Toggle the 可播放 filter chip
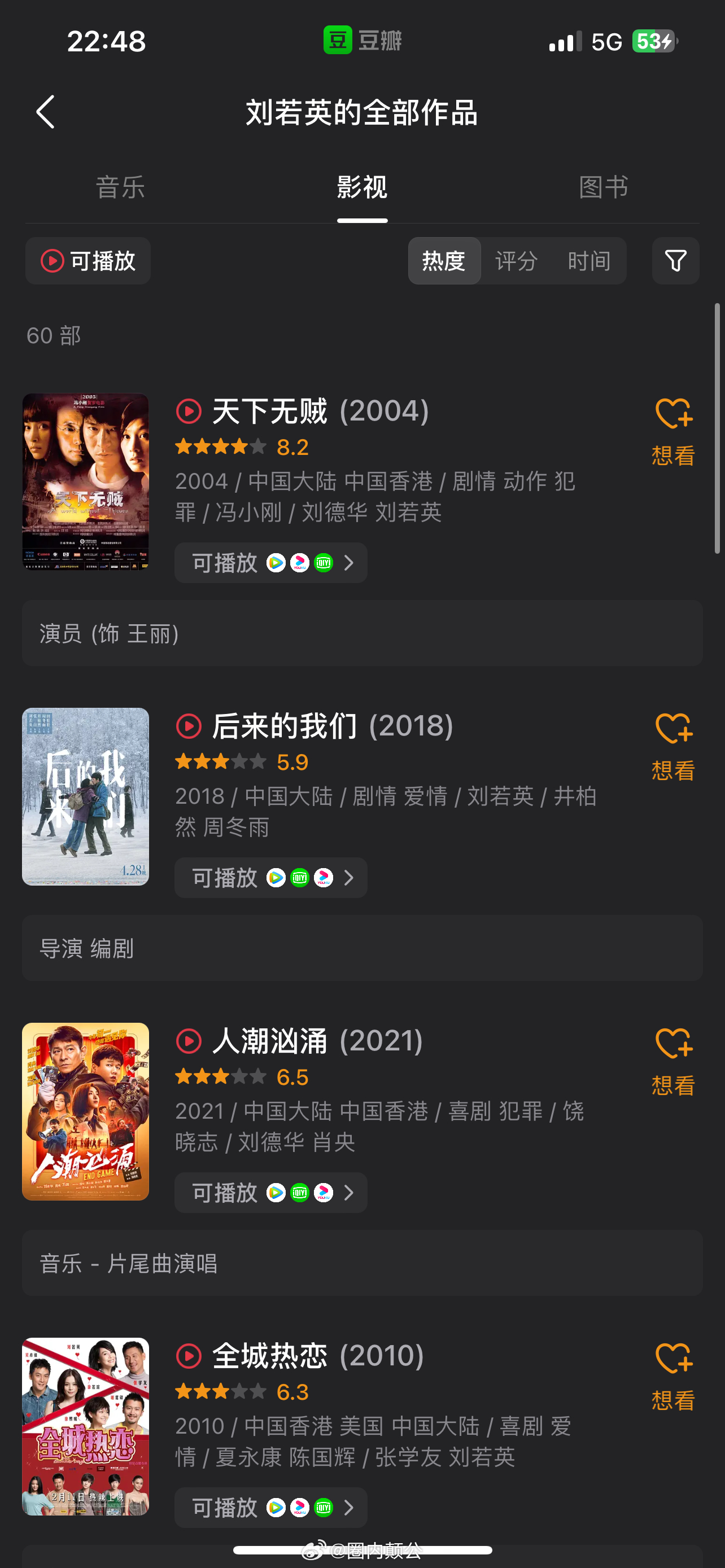 point(88,261)
